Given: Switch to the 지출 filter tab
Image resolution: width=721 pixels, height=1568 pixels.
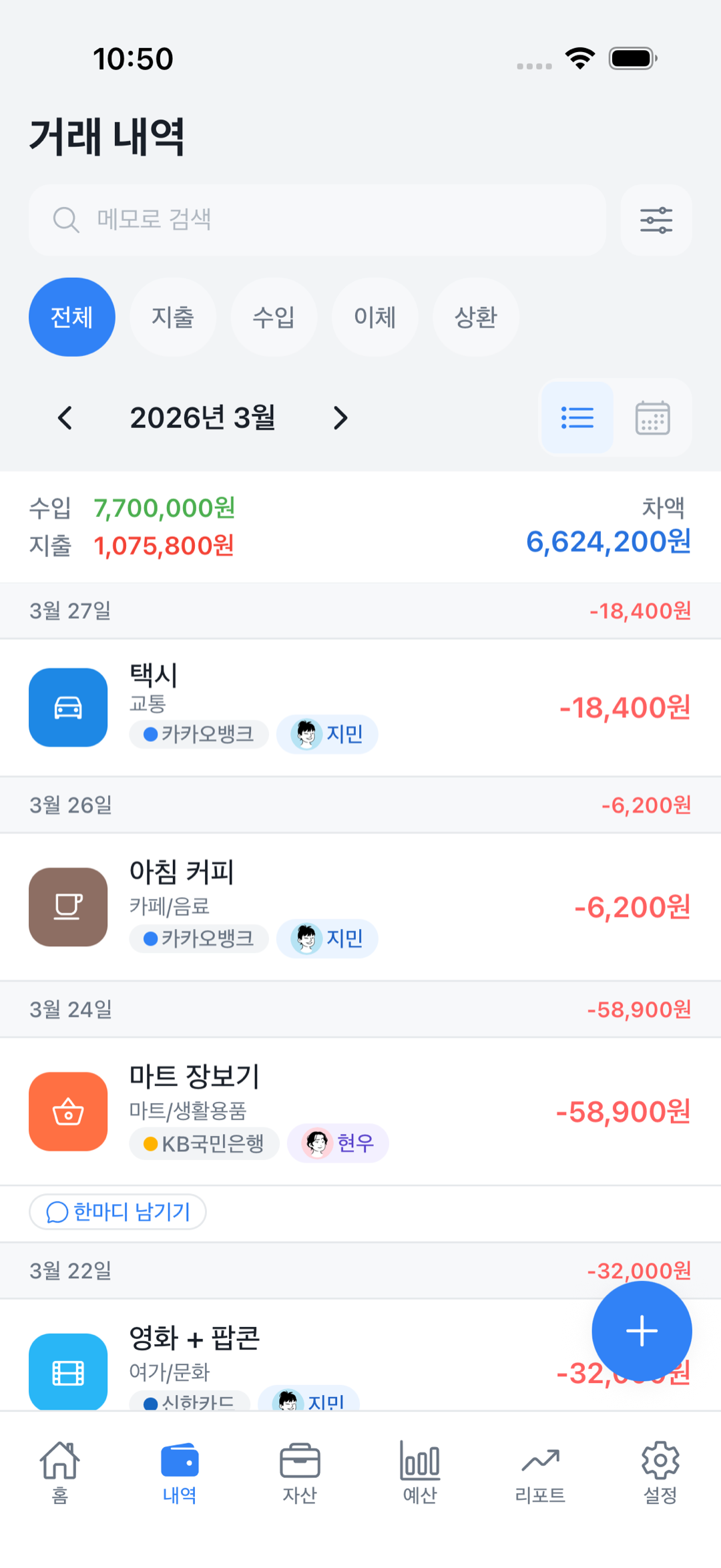Looking at the screenshot, I should point(173,317).
